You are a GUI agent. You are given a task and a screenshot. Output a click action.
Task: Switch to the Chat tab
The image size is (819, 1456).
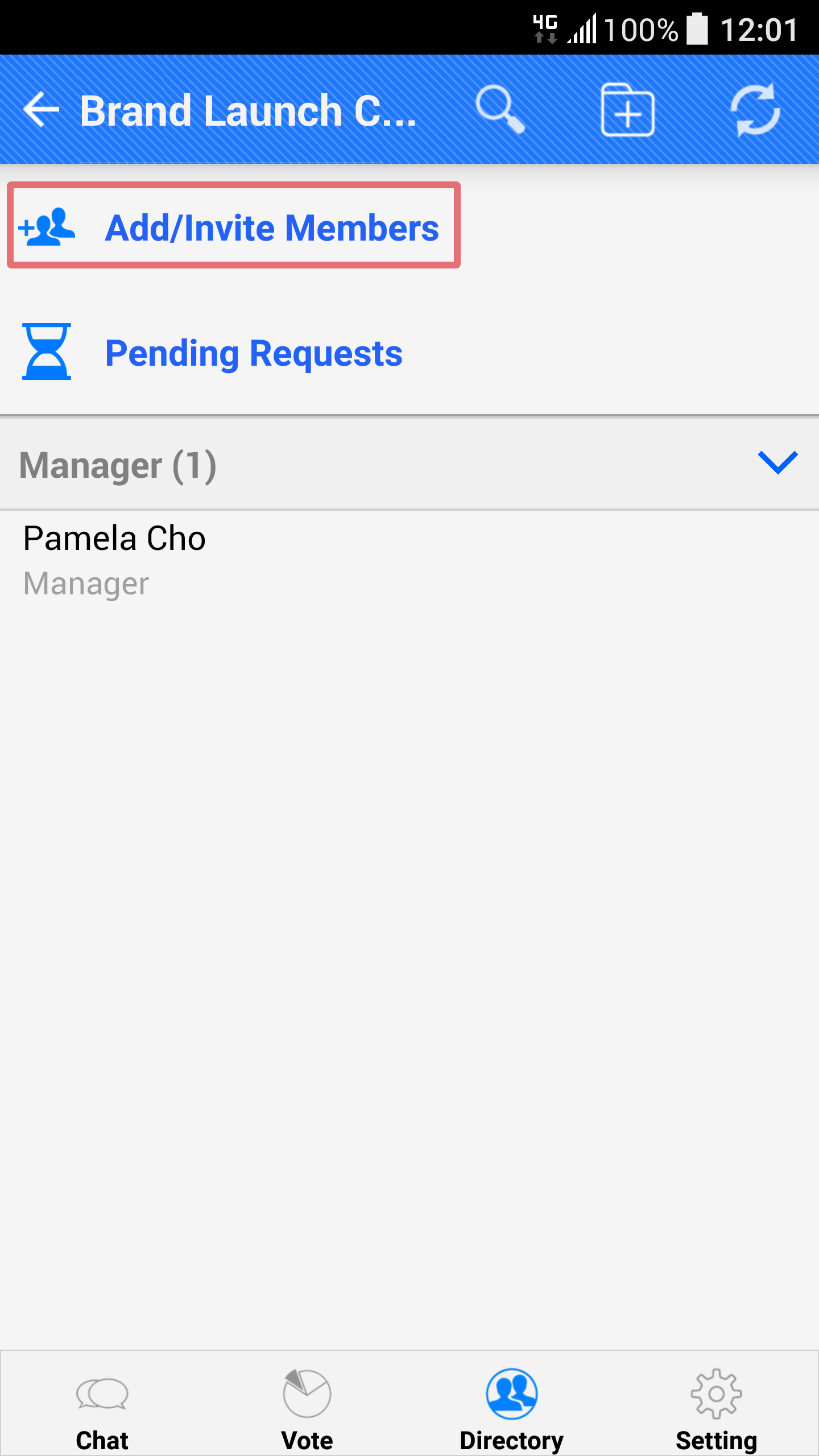102,1408
